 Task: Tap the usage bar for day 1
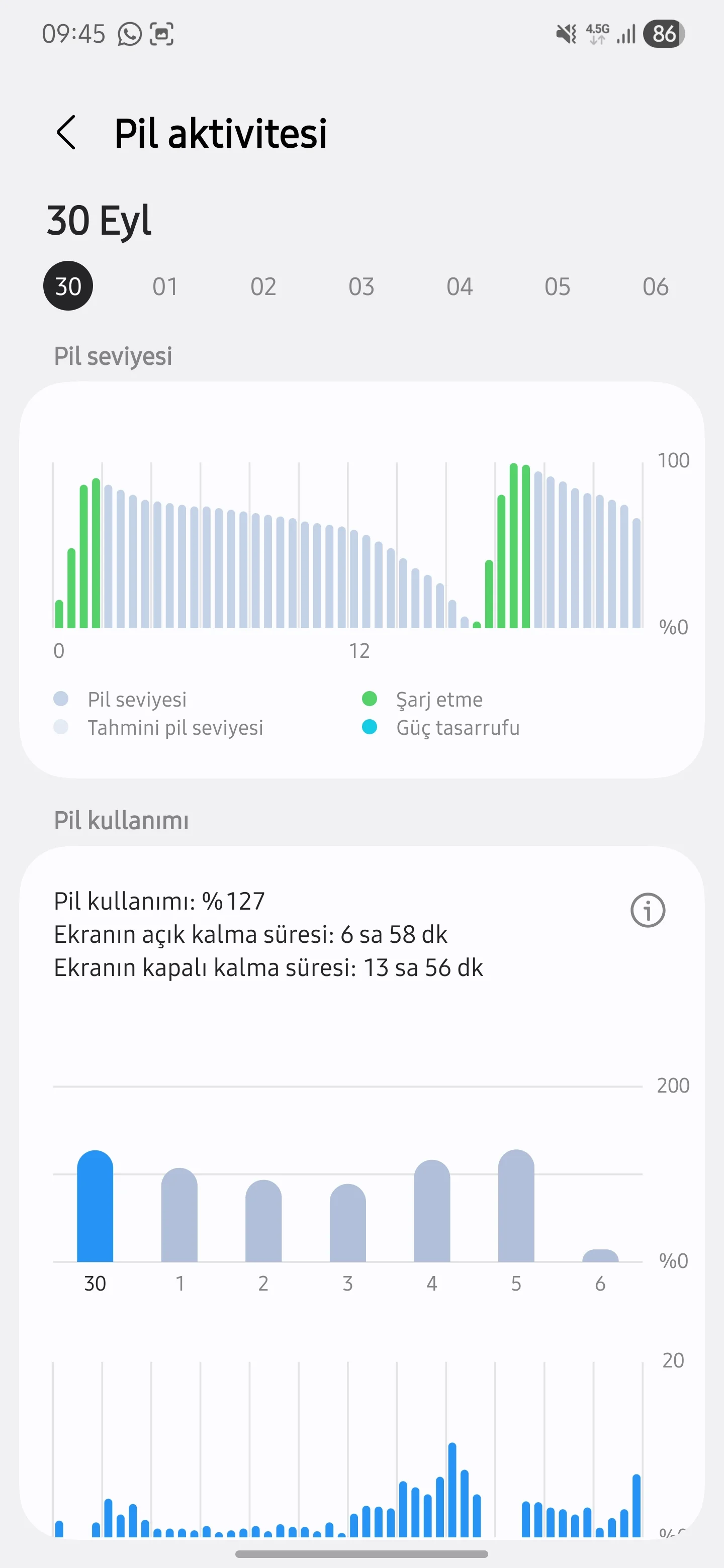179,1216
